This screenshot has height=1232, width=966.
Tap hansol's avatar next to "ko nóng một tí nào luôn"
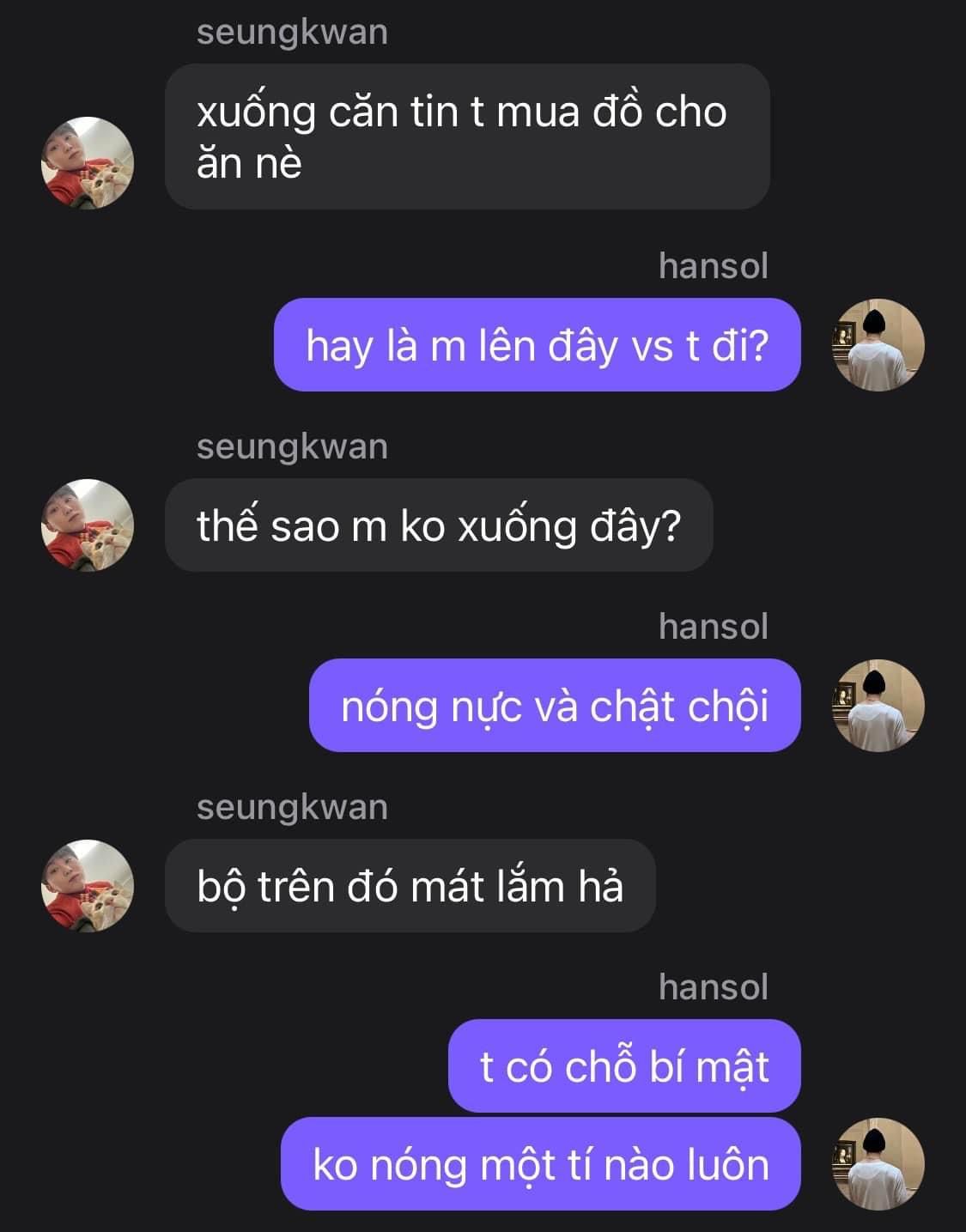tap(878, 1163)
